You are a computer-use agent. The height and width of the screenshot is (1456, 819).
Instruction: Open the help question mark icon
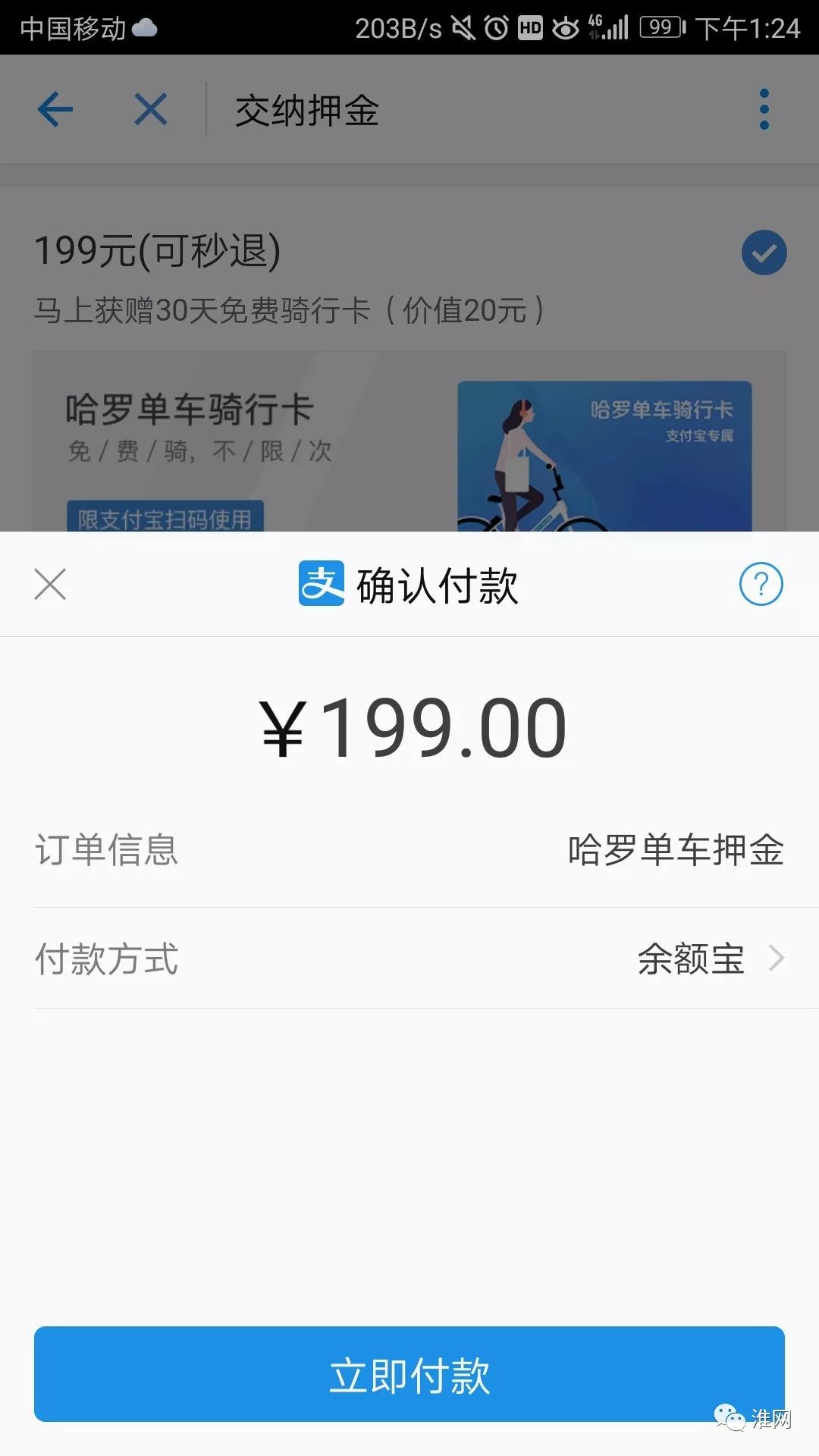pyautogui.click(x=761, y=585)
